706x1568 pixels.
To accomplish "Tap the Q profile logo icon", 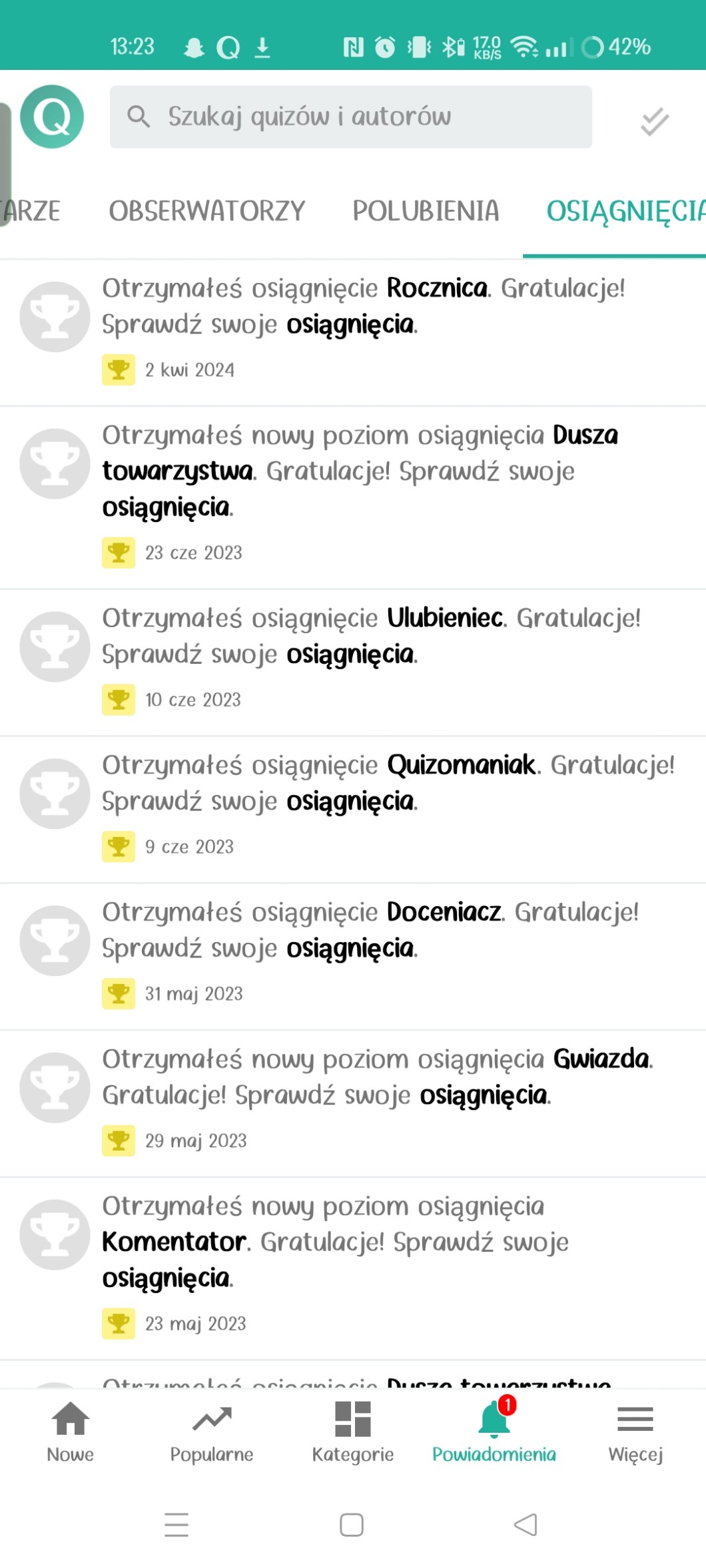I will pos(52,117).
